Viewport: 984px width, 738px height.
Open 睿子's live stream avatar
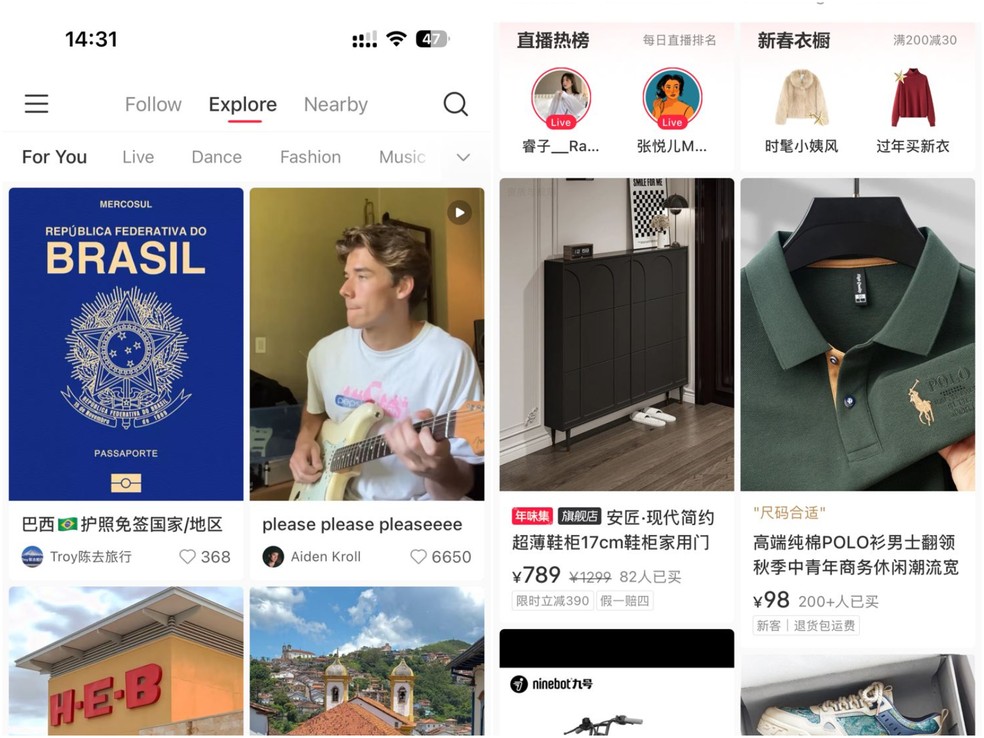point(560,98)
